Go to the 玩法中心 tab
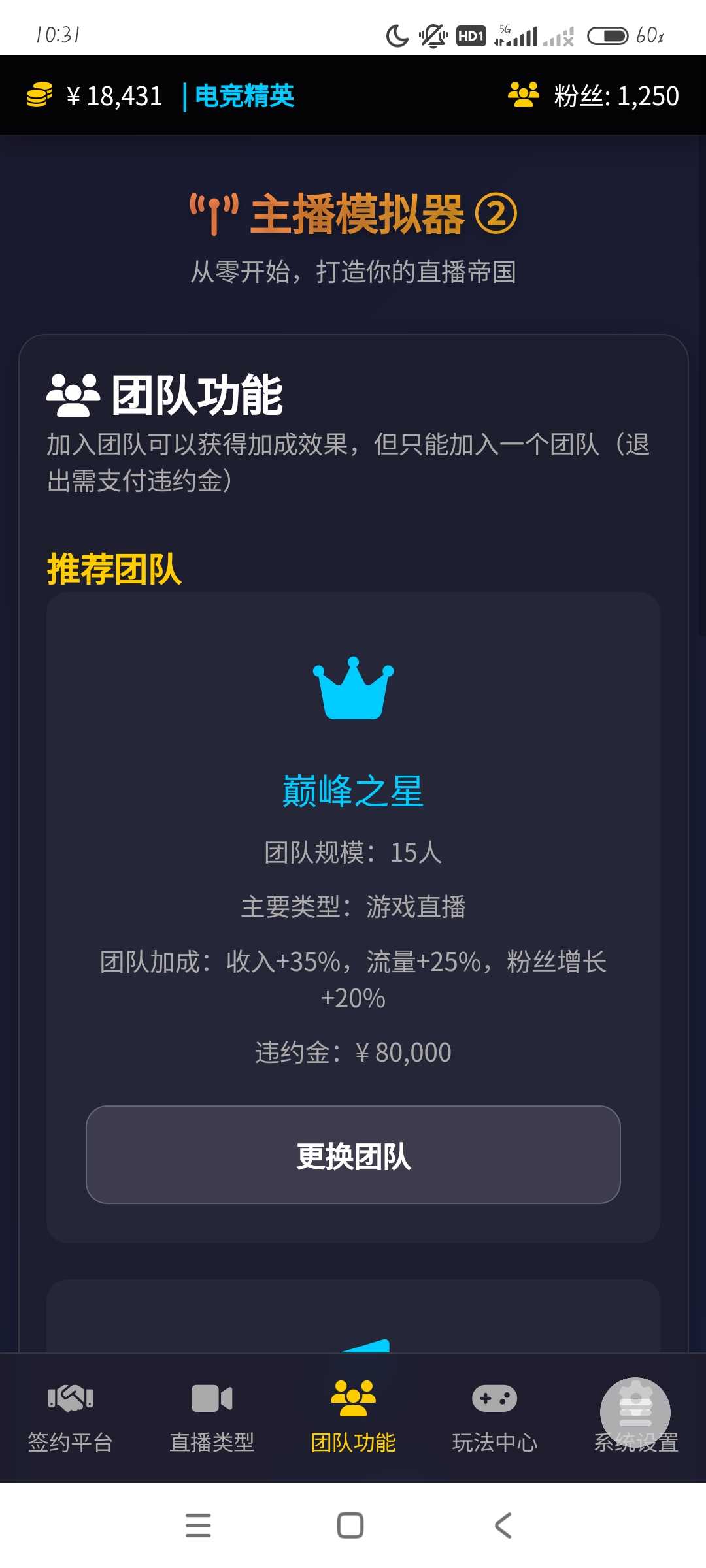706x1568 pixels. (494, 1416)
